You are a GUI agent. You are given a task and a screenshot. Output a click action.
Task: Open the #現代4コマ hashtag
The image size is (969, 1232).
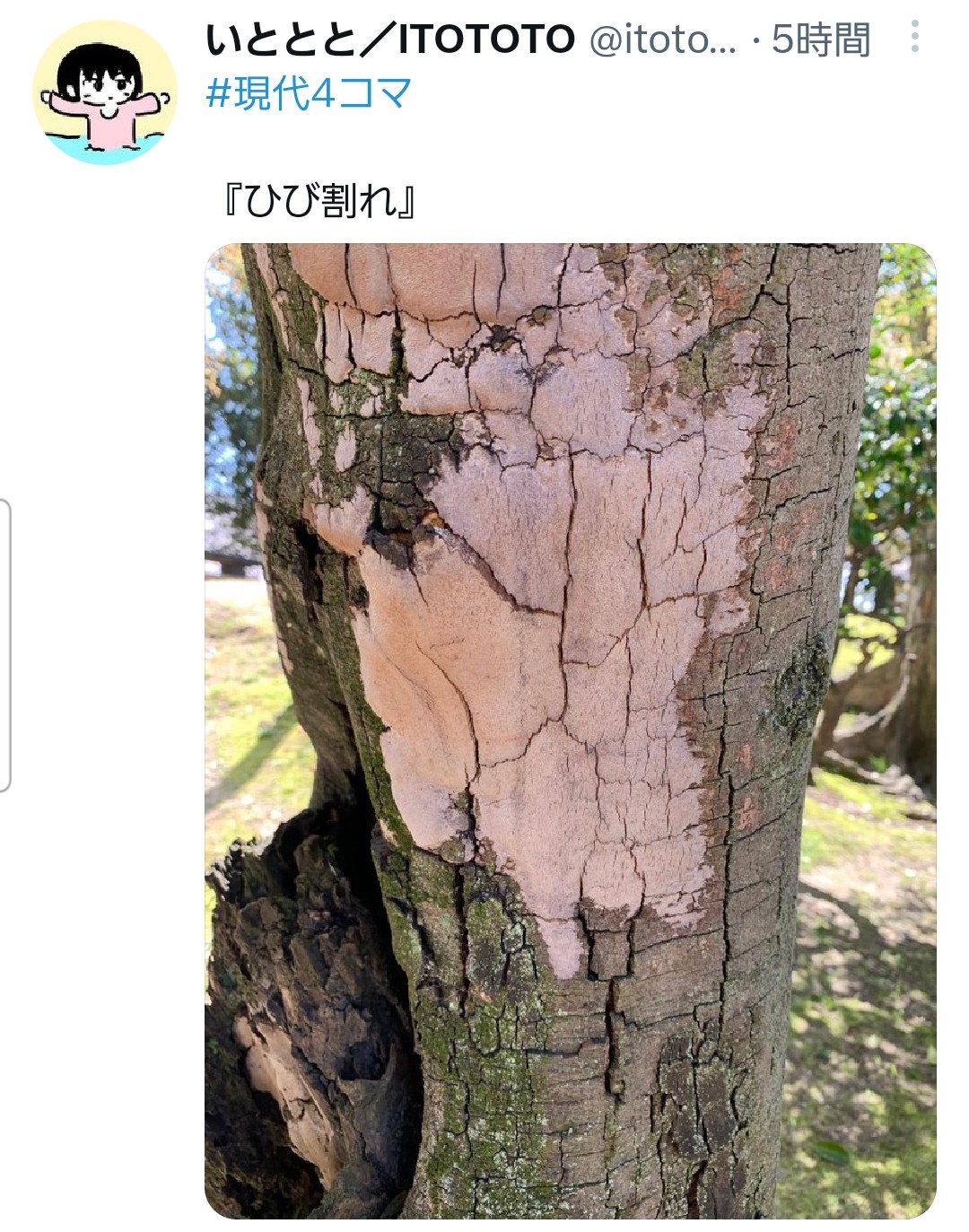coord(309,92)
